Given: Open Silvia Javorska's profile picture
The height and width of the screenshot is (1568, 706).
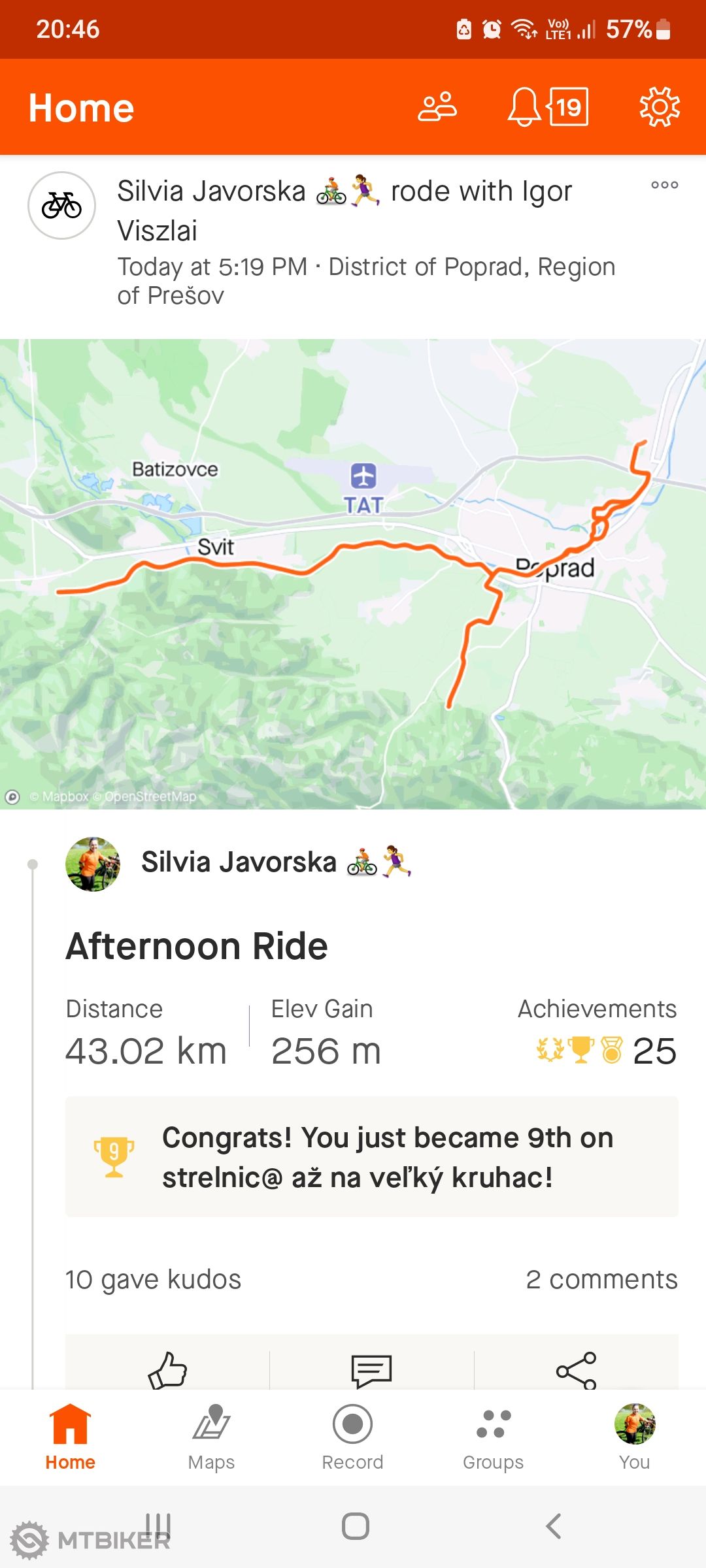Looking at the screenshot, I should point(93,864).
